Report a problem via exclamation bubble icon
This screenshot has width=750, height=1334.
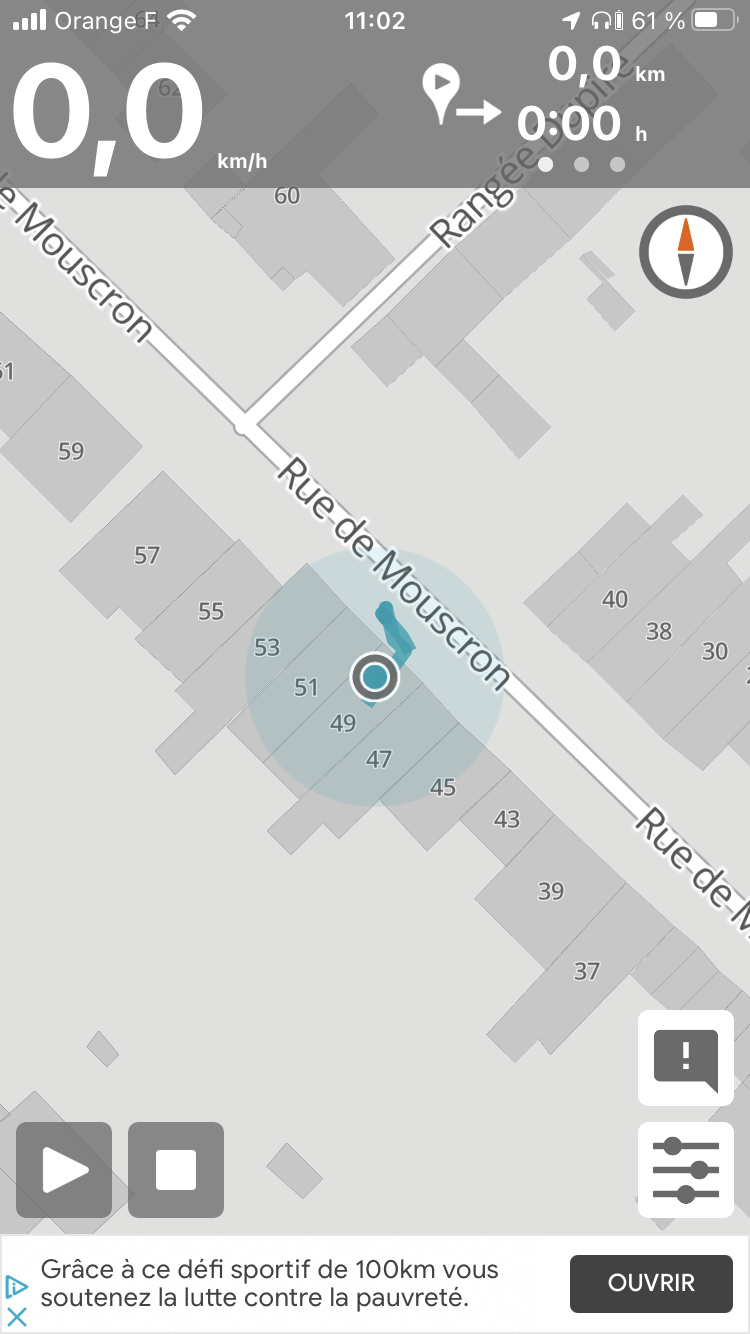[x=686, y=1058]
